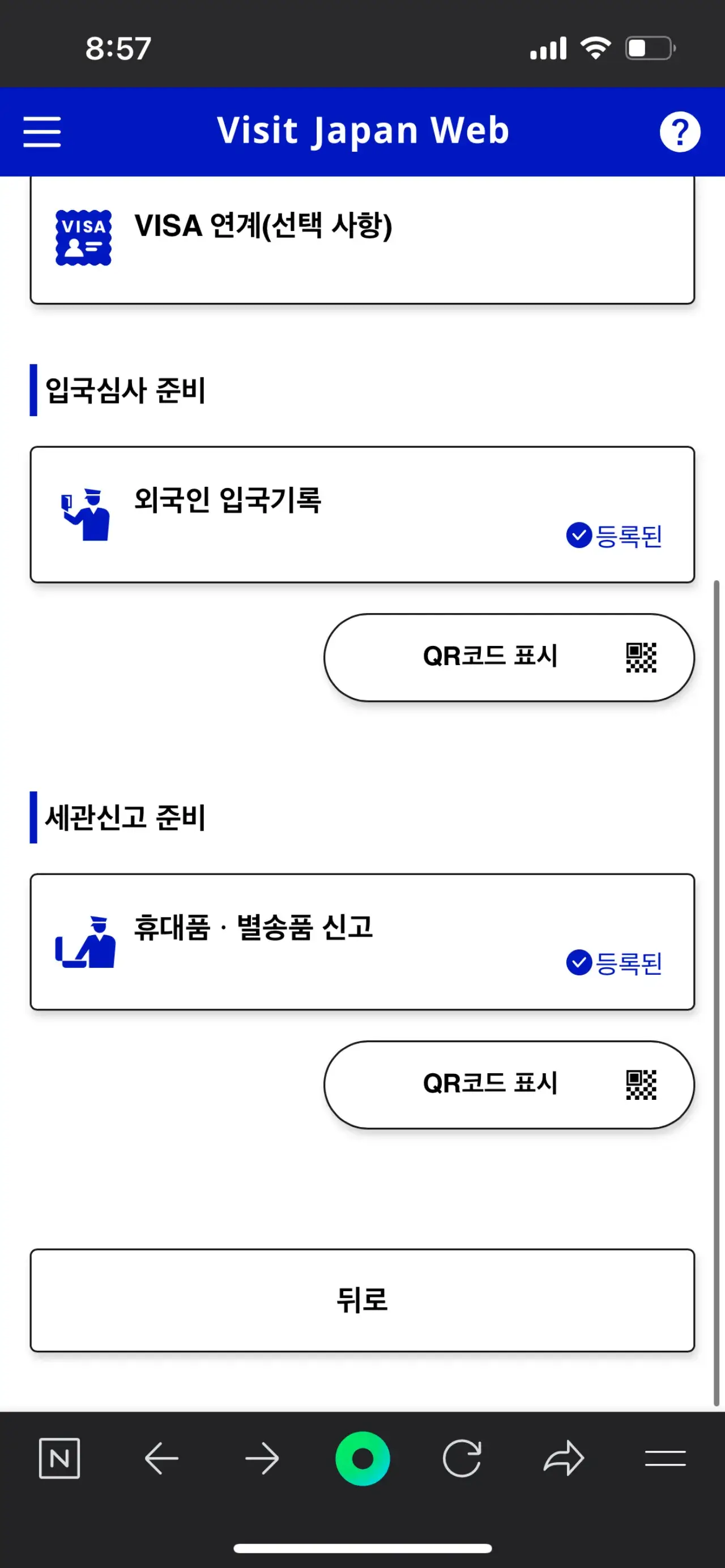Tap the green circle search button
The image size is (725, 1568).
362,1458
